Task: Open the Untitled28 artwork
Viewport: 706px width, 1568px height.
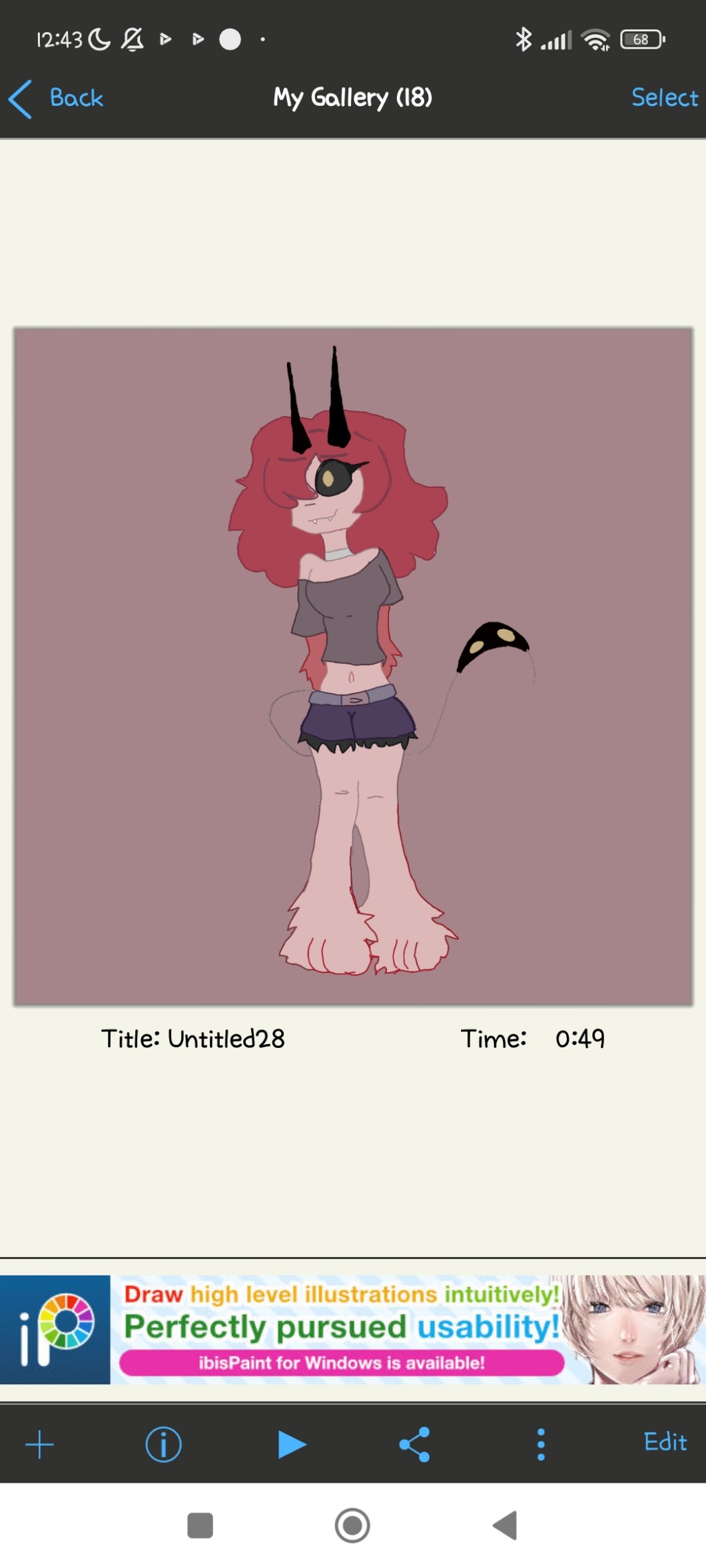Action: pos(353,666)
